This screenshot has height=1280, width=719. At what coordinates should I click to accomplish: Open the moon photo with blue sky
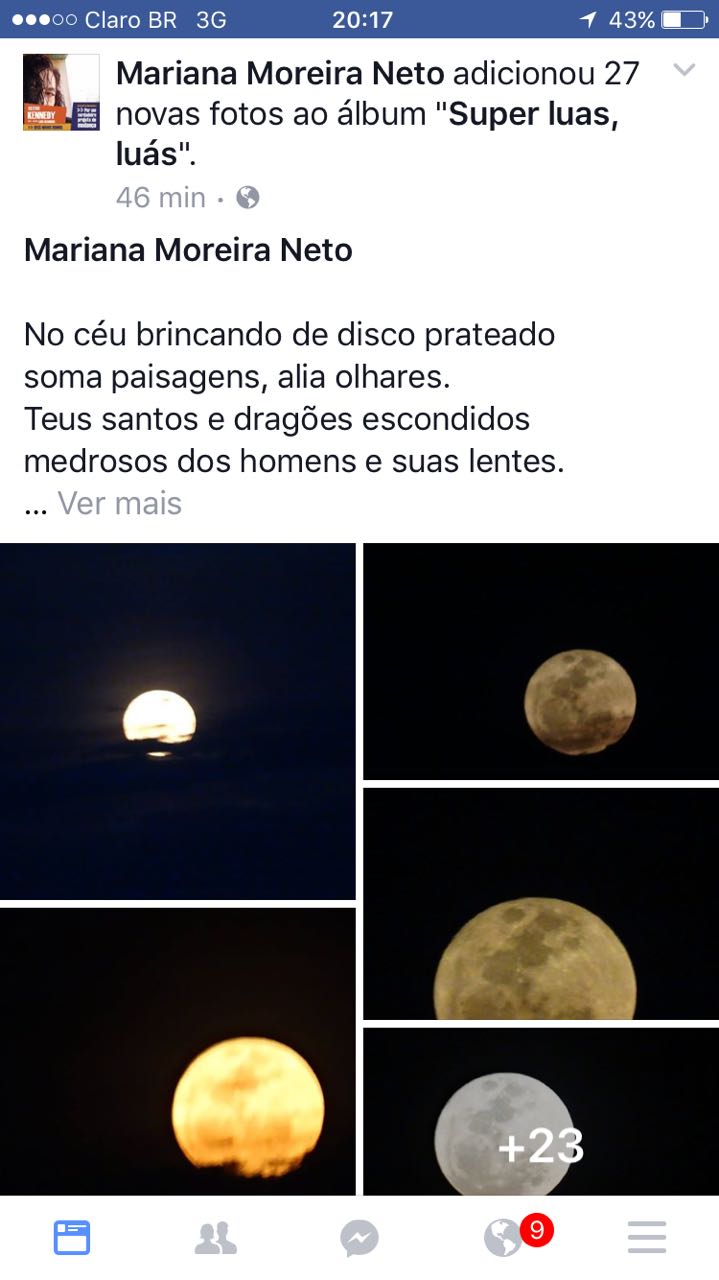[178, 721]
